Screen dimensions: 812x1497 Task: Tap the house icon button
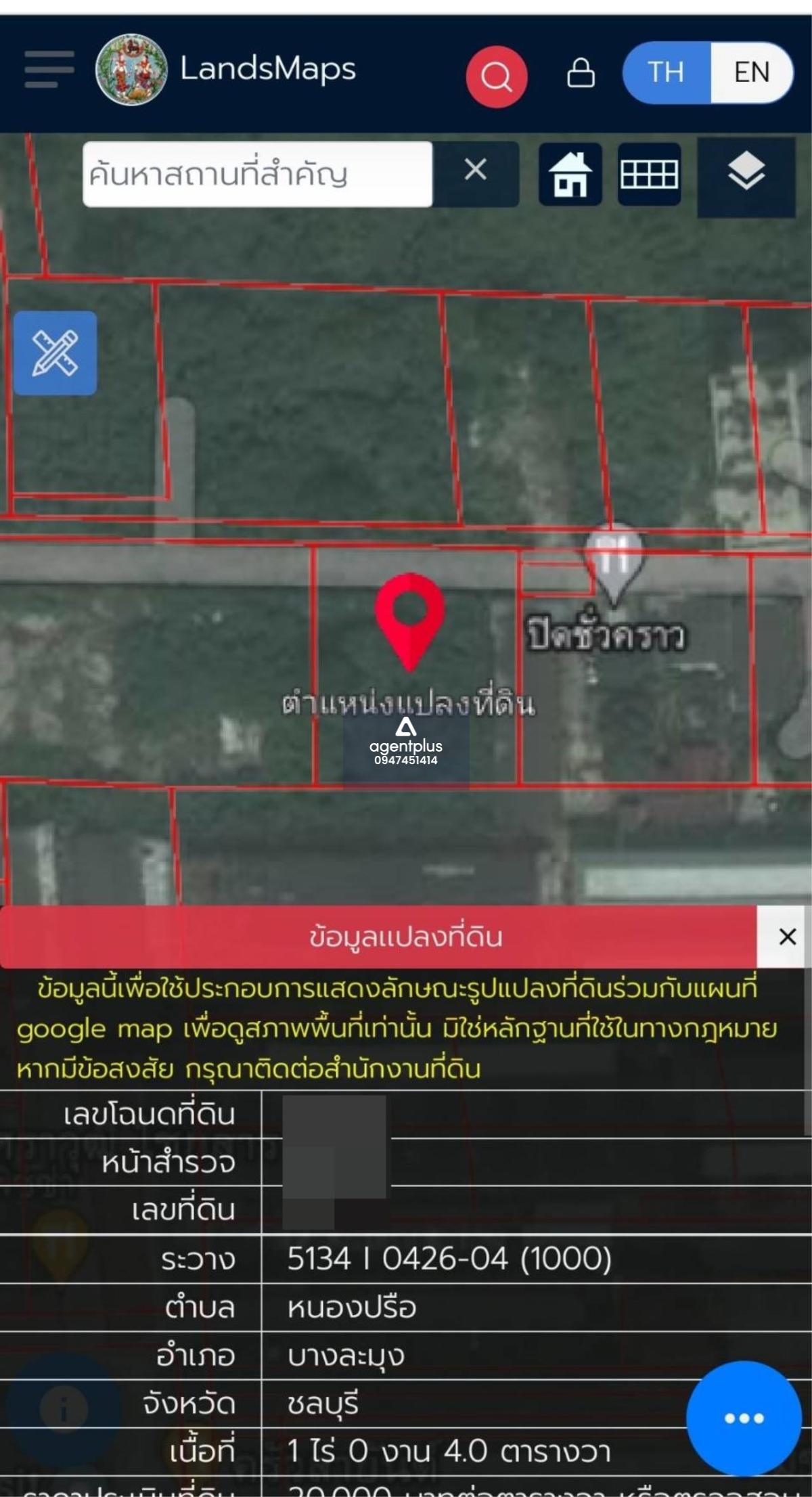(x=570, y=174)
